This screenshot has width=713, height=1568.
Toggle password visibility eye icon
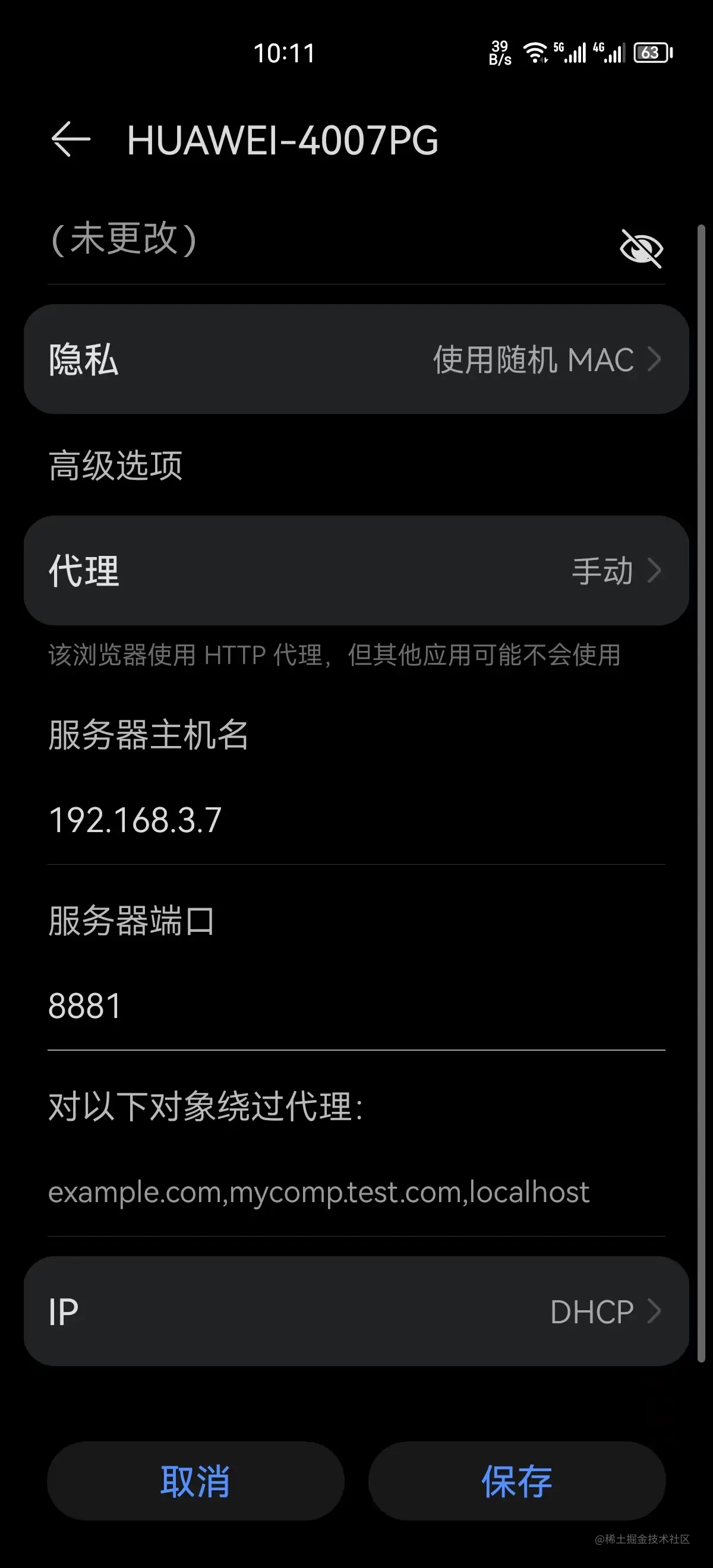tap(641, 248)
